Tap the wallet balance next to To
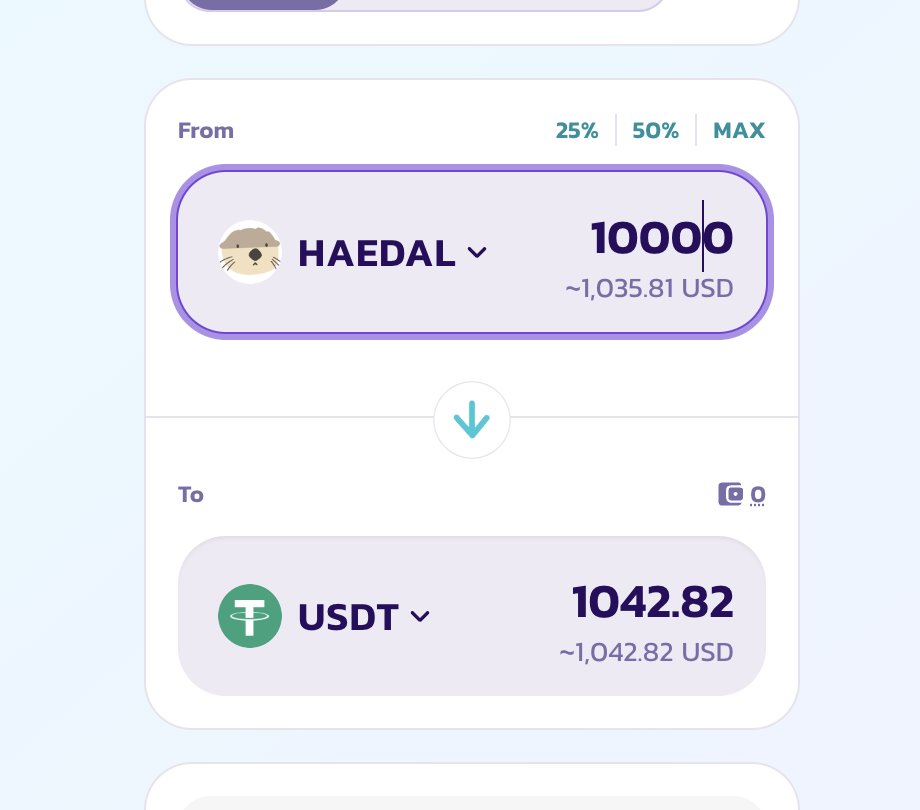Viewport: 920px width, 810px height. pyautogui.click(x=743, y=494)
